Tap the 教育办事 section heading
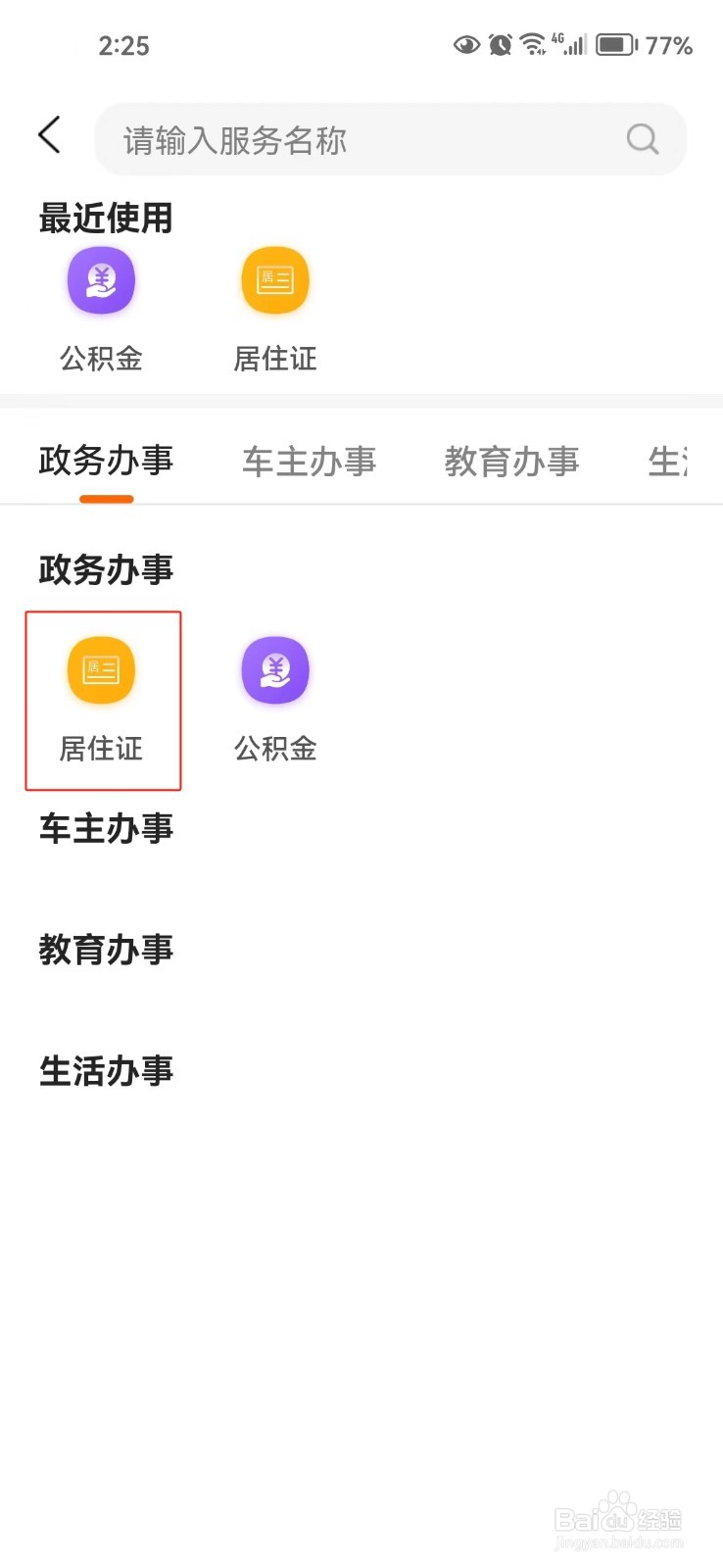This screenshot has width=723, height=1568. coord(106,950)
